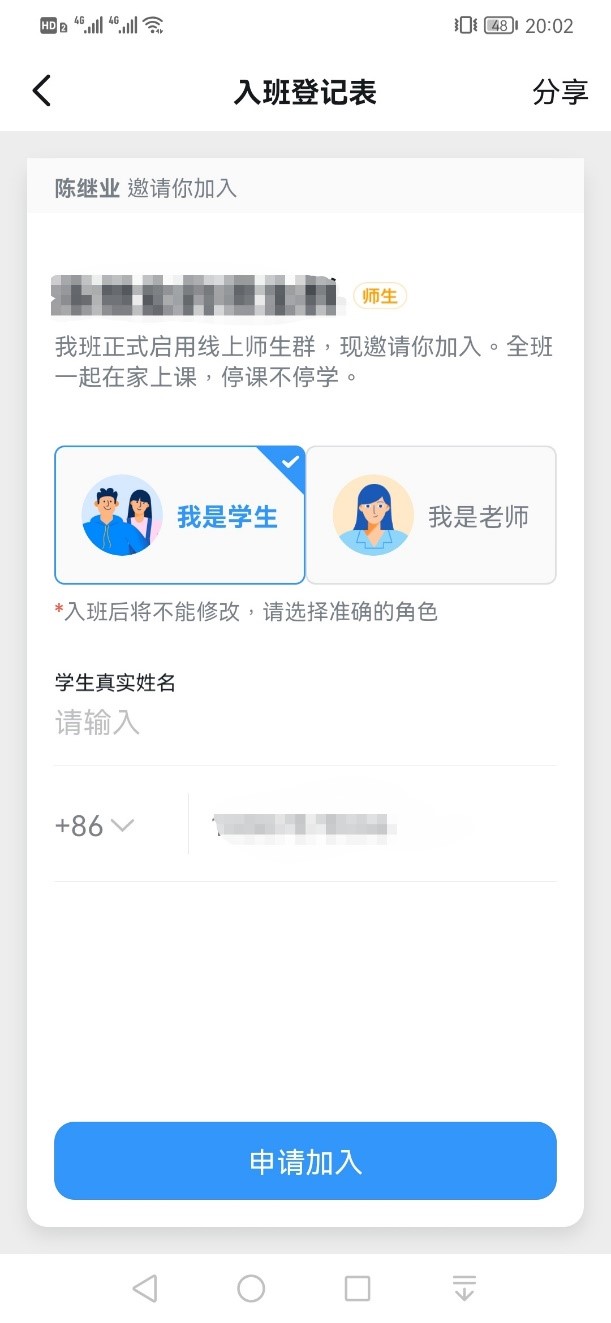This screenshot has width=611, height=1323.
Task: Go back using the header arrow
Action: tap(41, 92)
